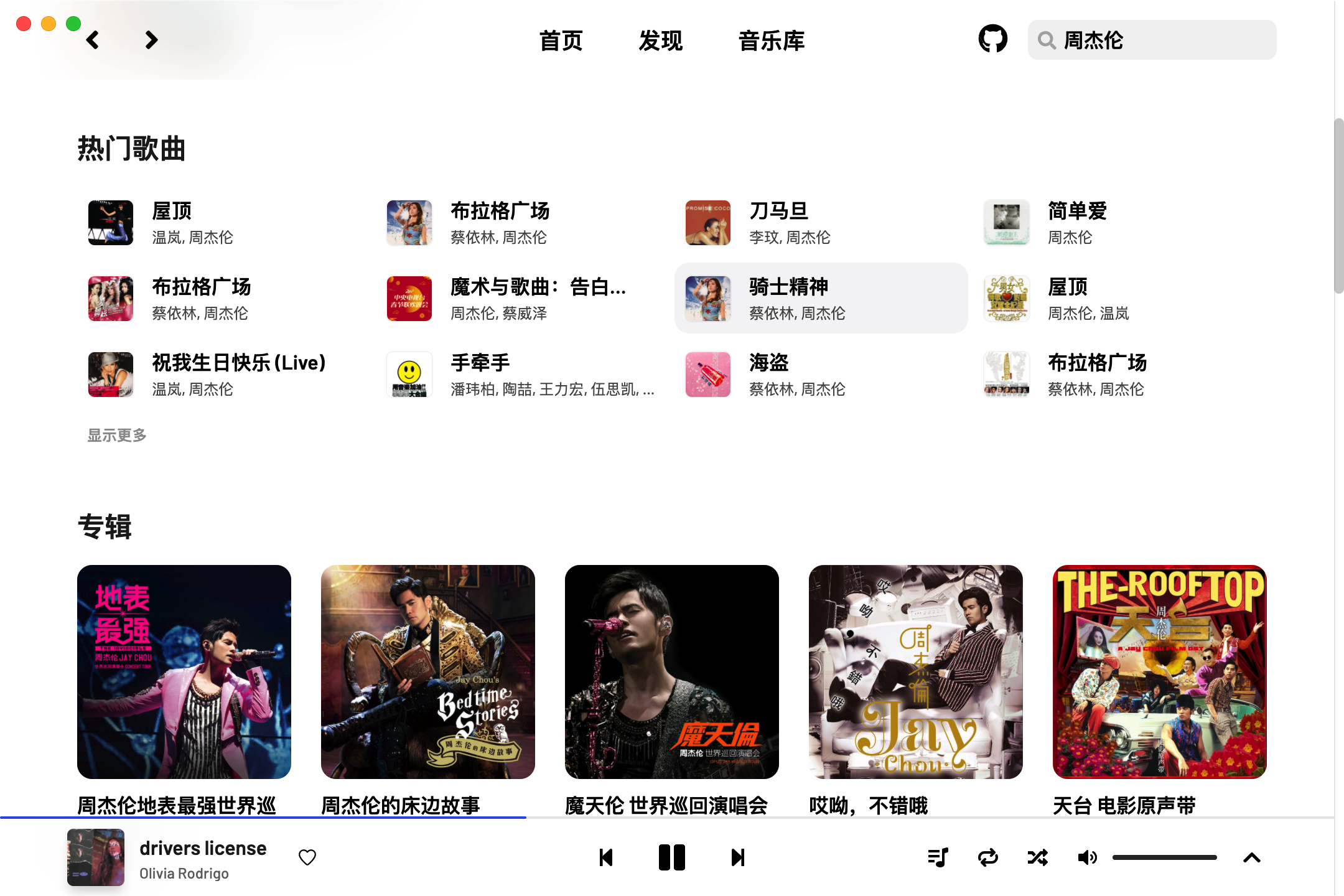Viewport: 1344px width, 896px height.
Task: Toggle shuffle mode
Action: (x=1037, y=857)
